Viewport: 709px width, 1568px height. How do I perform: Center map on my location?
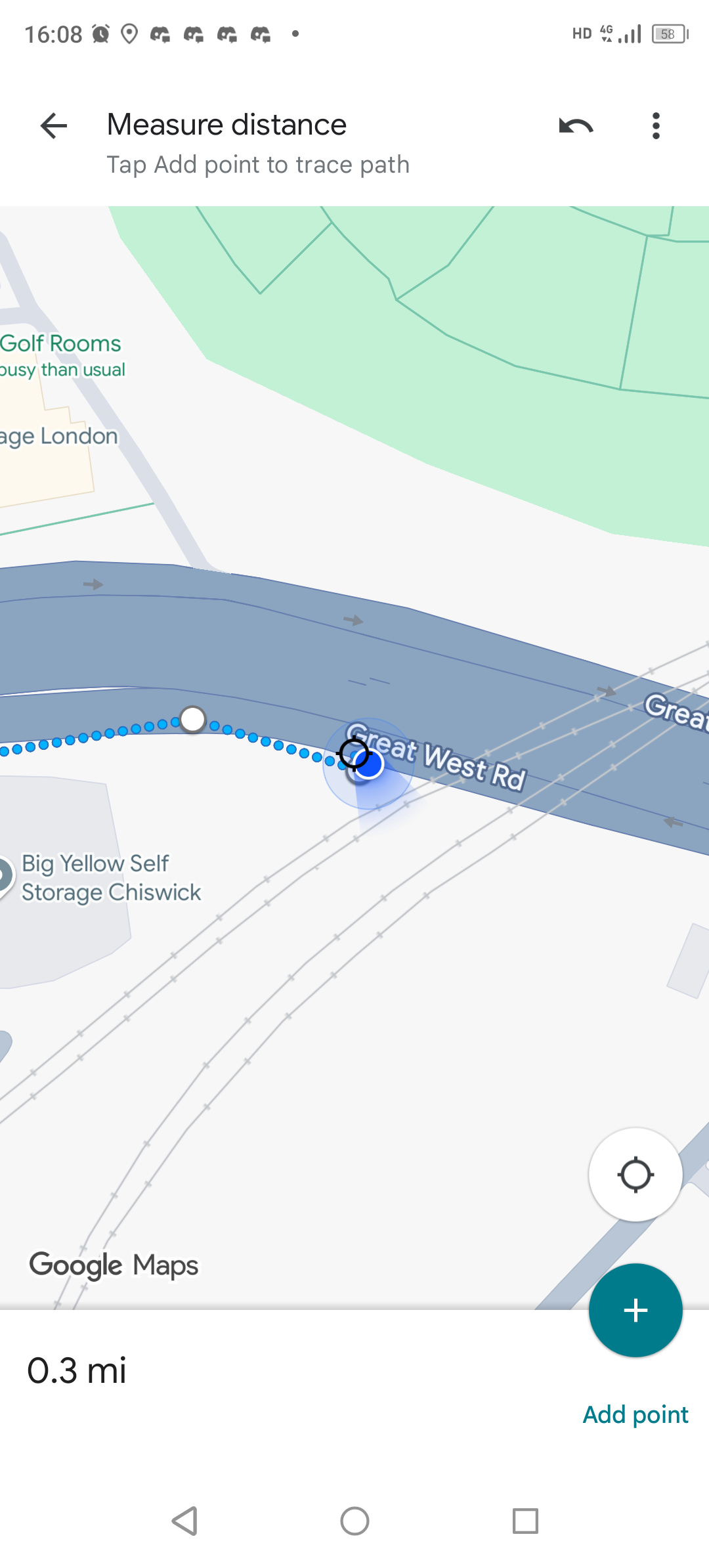pyautogui.click(x=635, y=1175)
